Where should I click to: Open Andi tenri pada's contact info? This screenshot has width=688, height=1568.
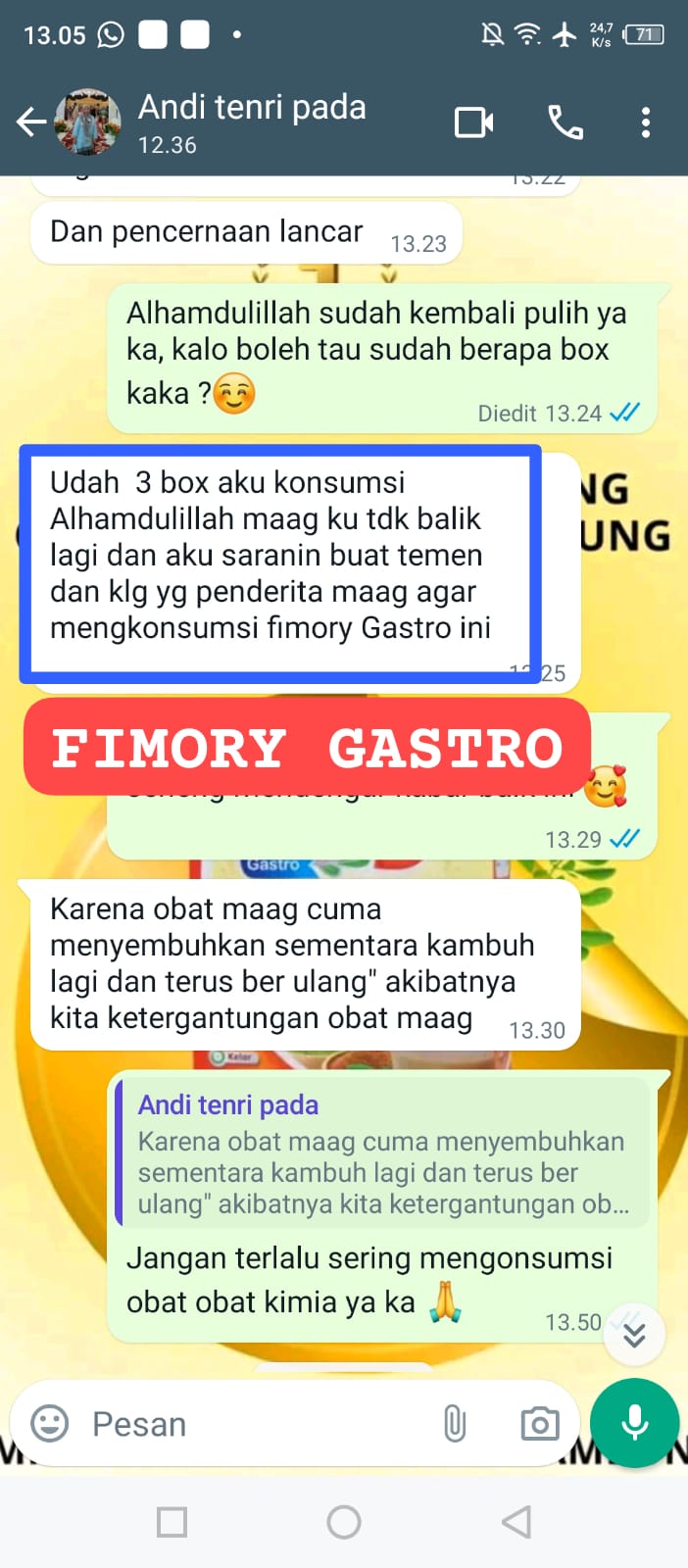[252, 108]
